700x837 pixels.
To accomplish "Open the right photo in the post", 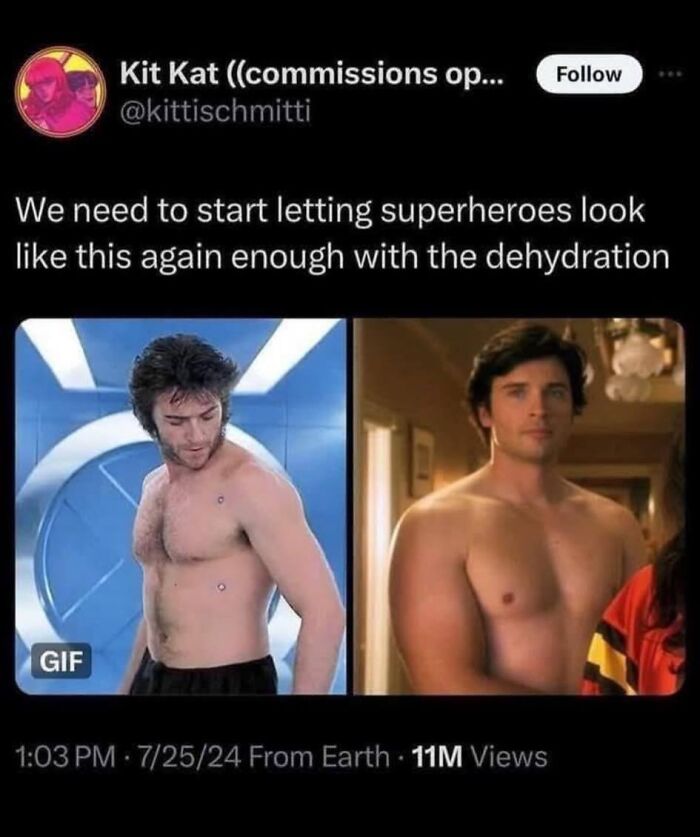I will pos(518,506).
